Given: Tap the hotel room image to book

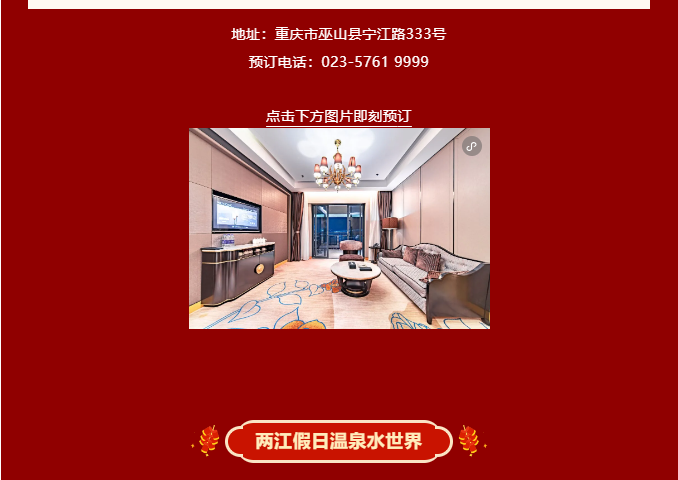Looking at the screenshot, I should pyautogui.click(x=339, y=228).
